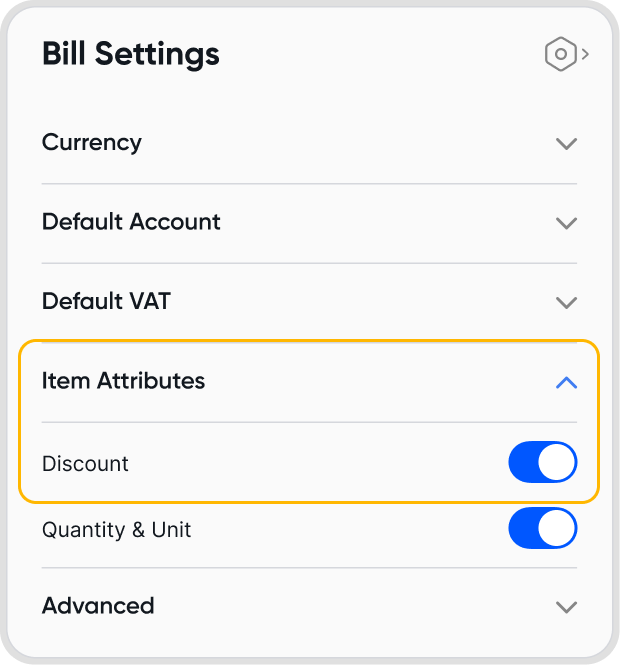Expand the Currency section
The width and height of the screenshot is (620, 665).
566,143
